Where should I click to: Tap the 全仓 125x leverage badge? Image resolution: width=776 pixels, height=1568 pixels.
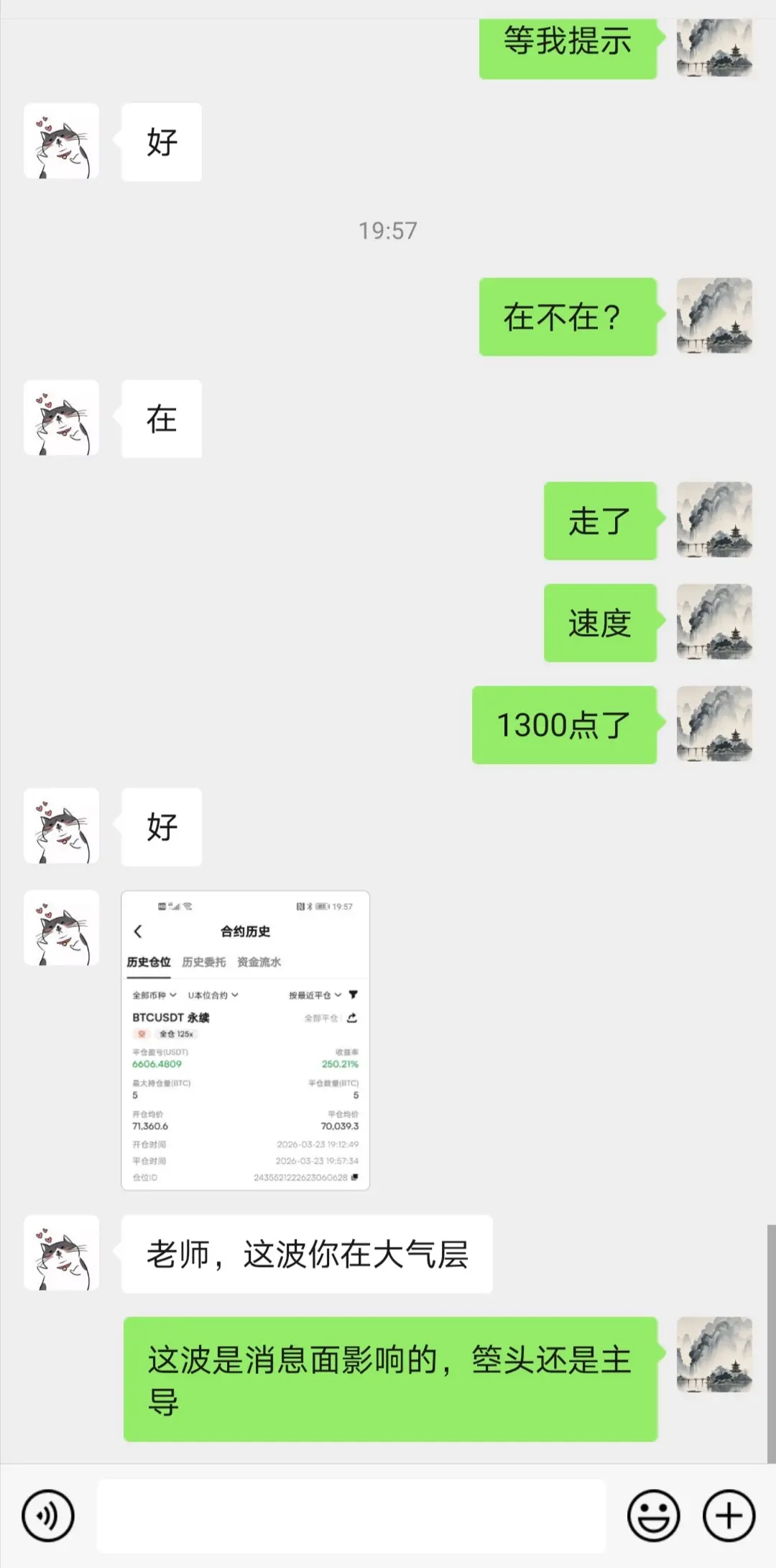click(x=176, y=1033)
